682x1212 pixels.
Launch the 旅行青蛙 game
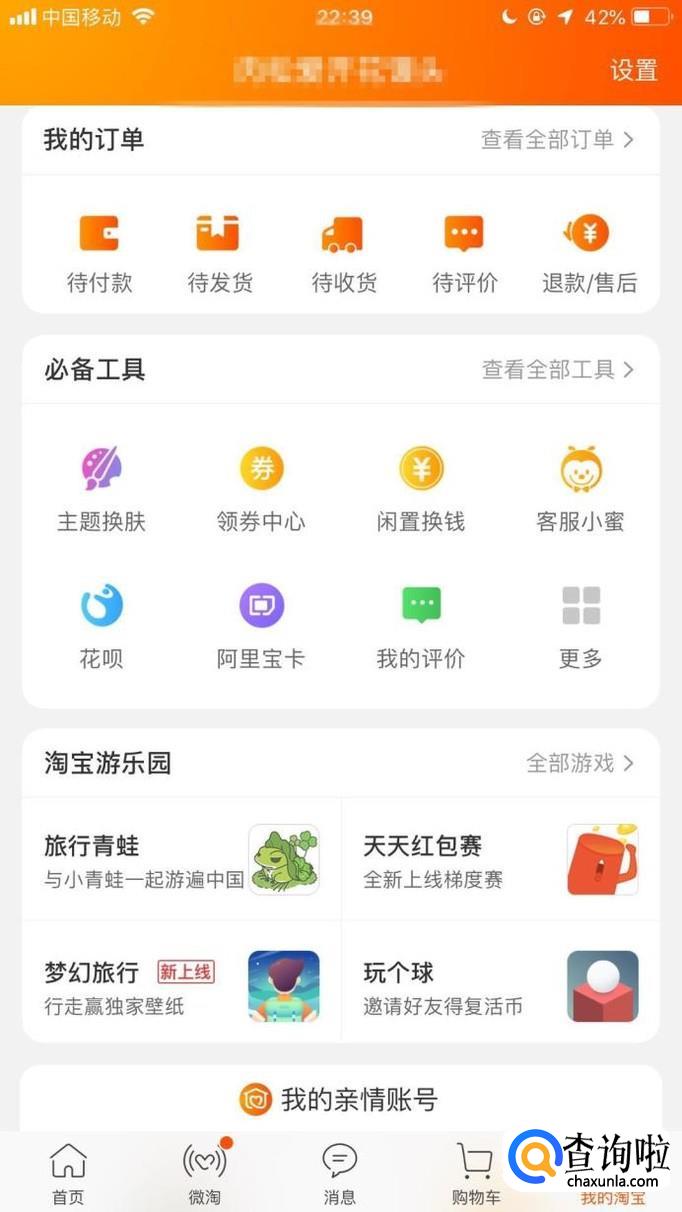[x=181, y=860]
